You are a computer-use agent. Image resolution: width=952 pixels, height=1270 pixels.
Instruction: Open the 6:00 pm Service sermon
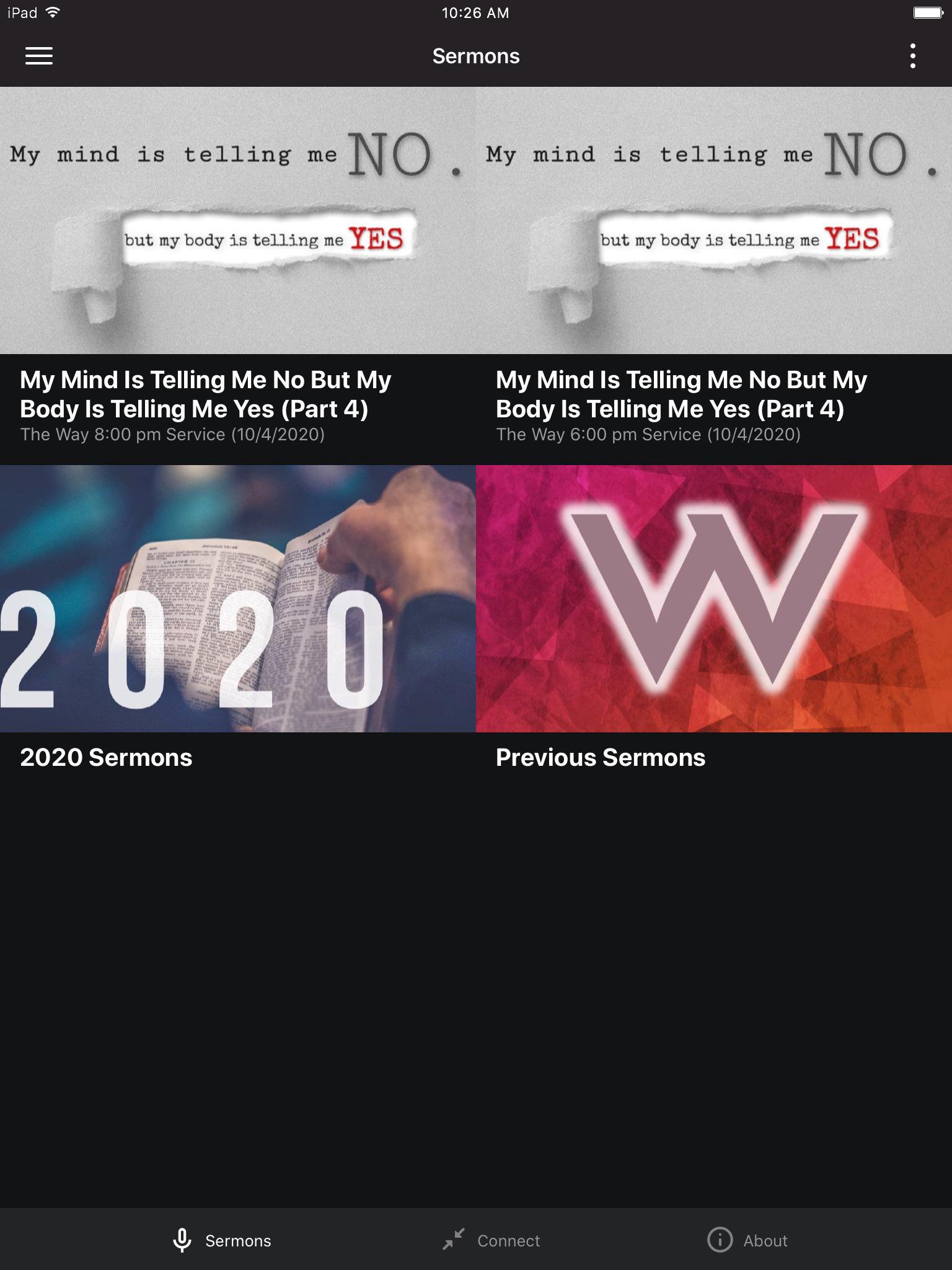tap(714, 275)
